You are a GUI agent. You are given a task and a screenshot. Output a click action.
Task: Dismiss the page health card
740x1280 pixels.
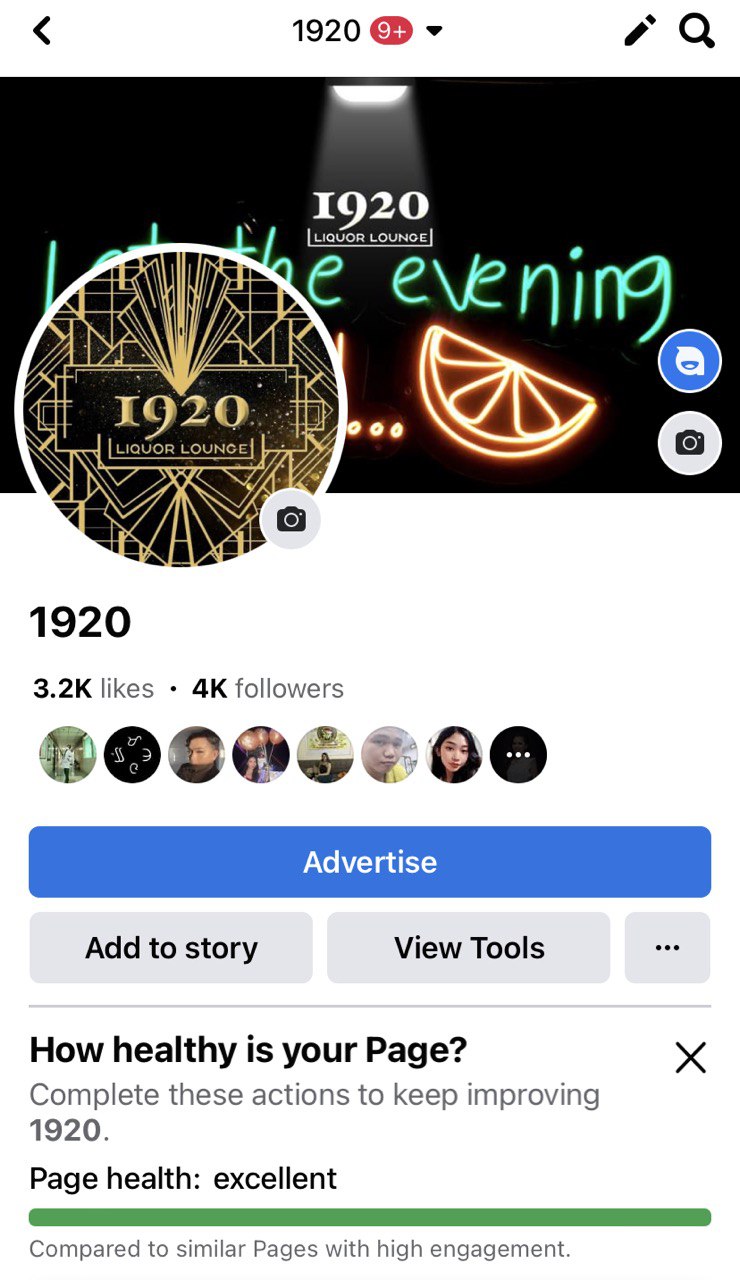tap(690, 1057)
